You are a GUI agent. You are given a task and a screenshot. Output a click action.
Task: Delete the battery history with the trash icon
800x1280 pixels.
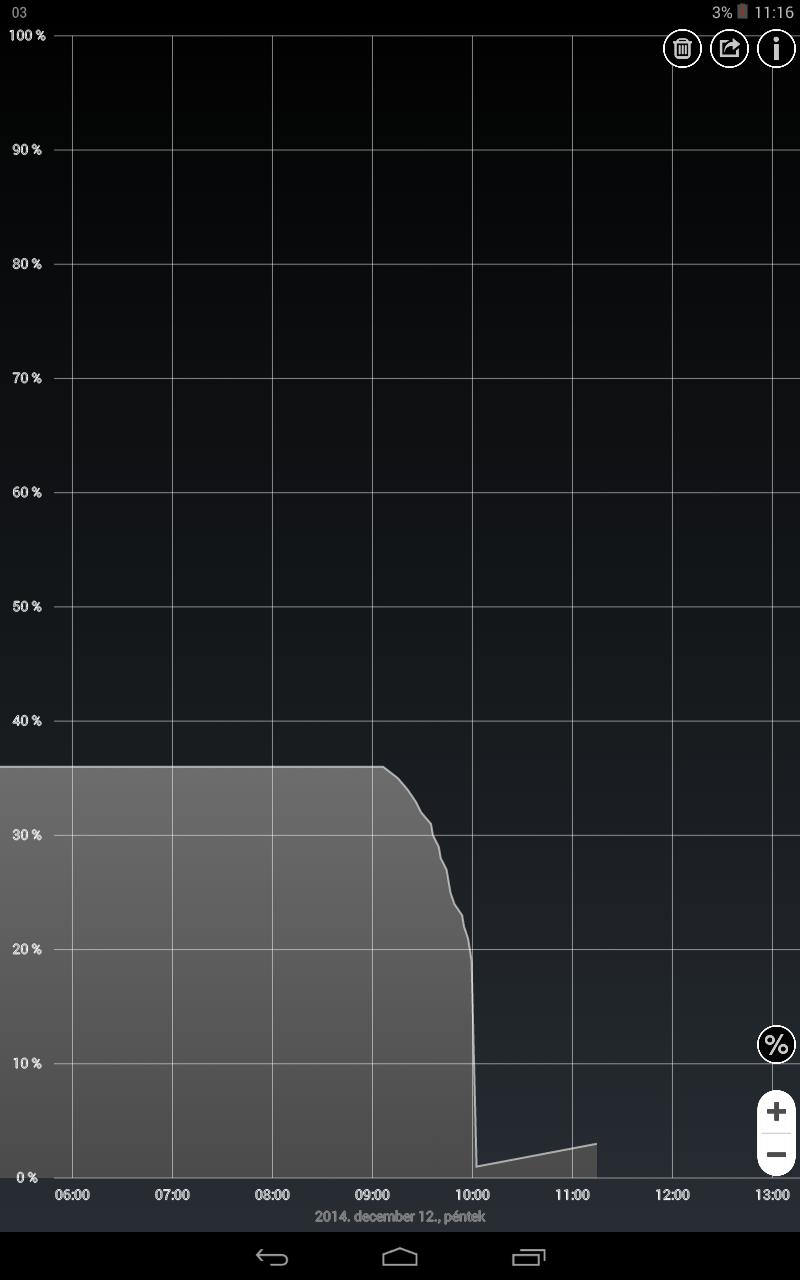coord(682,48)
